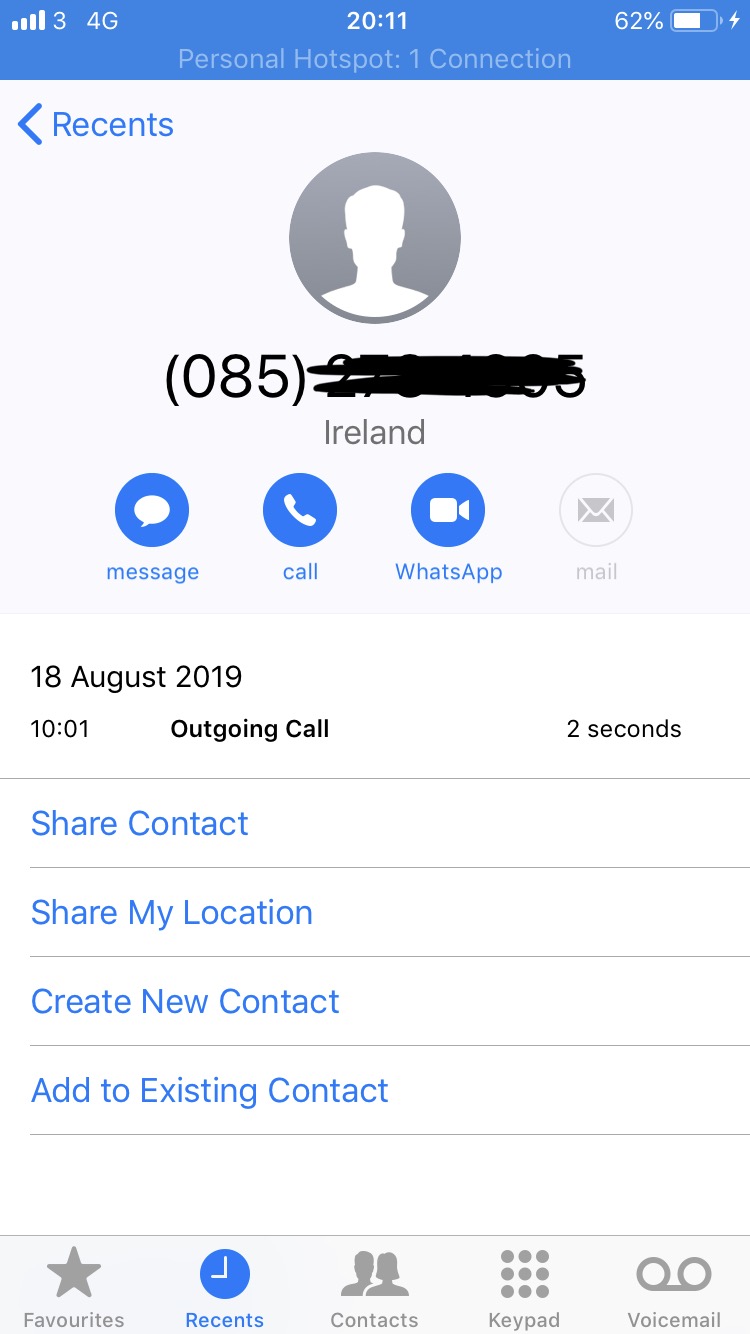750x1334 pixels.
Task: Select the Outgoing Call entry
Action: (249, 729)
